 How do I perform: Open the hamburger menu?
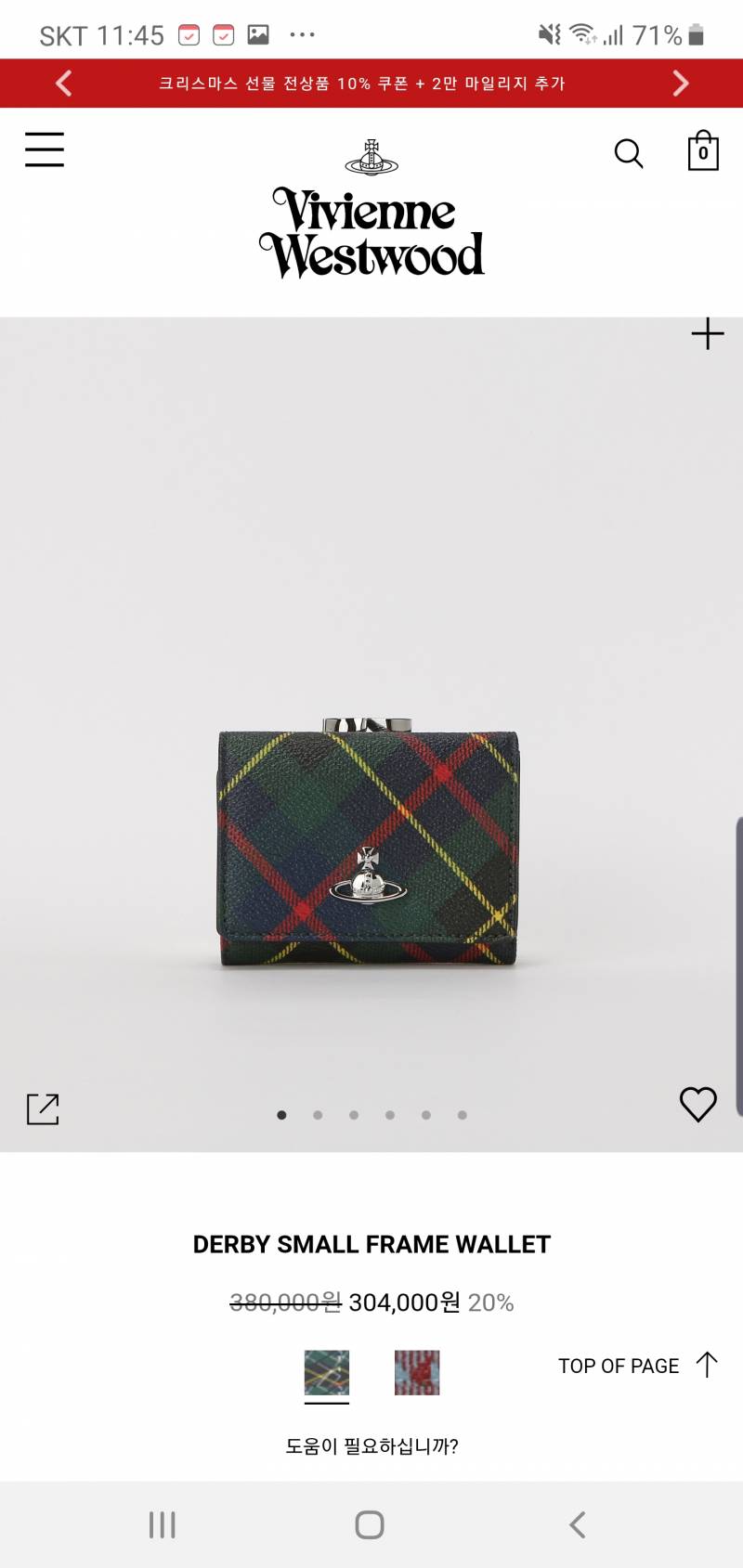point(45,149)
